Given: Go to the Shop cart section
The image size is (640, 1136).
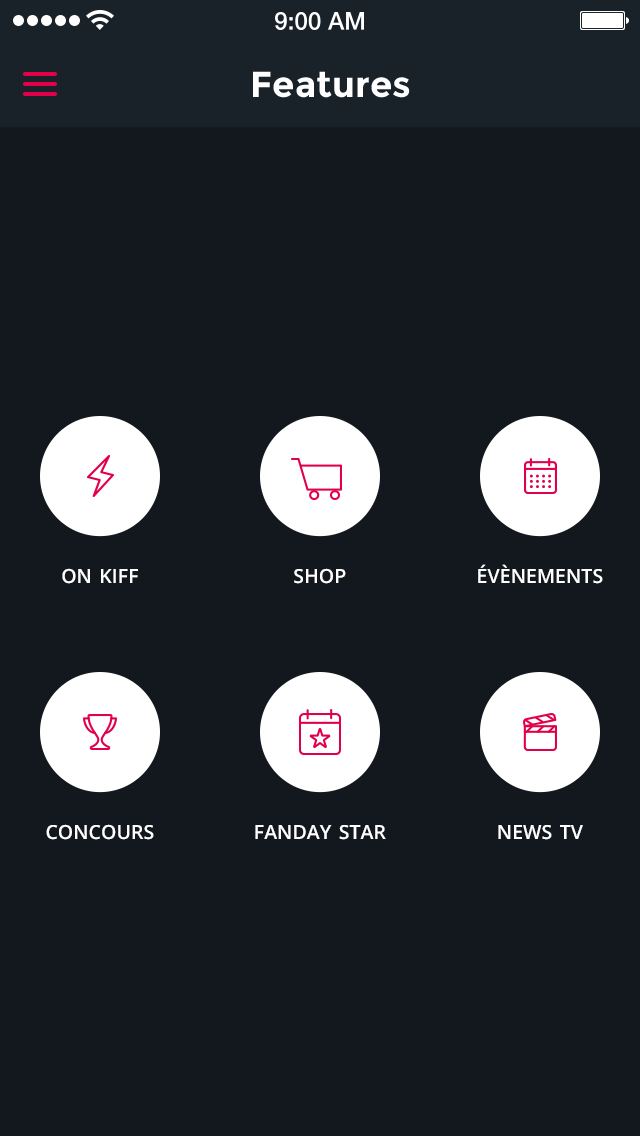Looking at the screenshot, I should pyautogui.click(x=320, y=476).
